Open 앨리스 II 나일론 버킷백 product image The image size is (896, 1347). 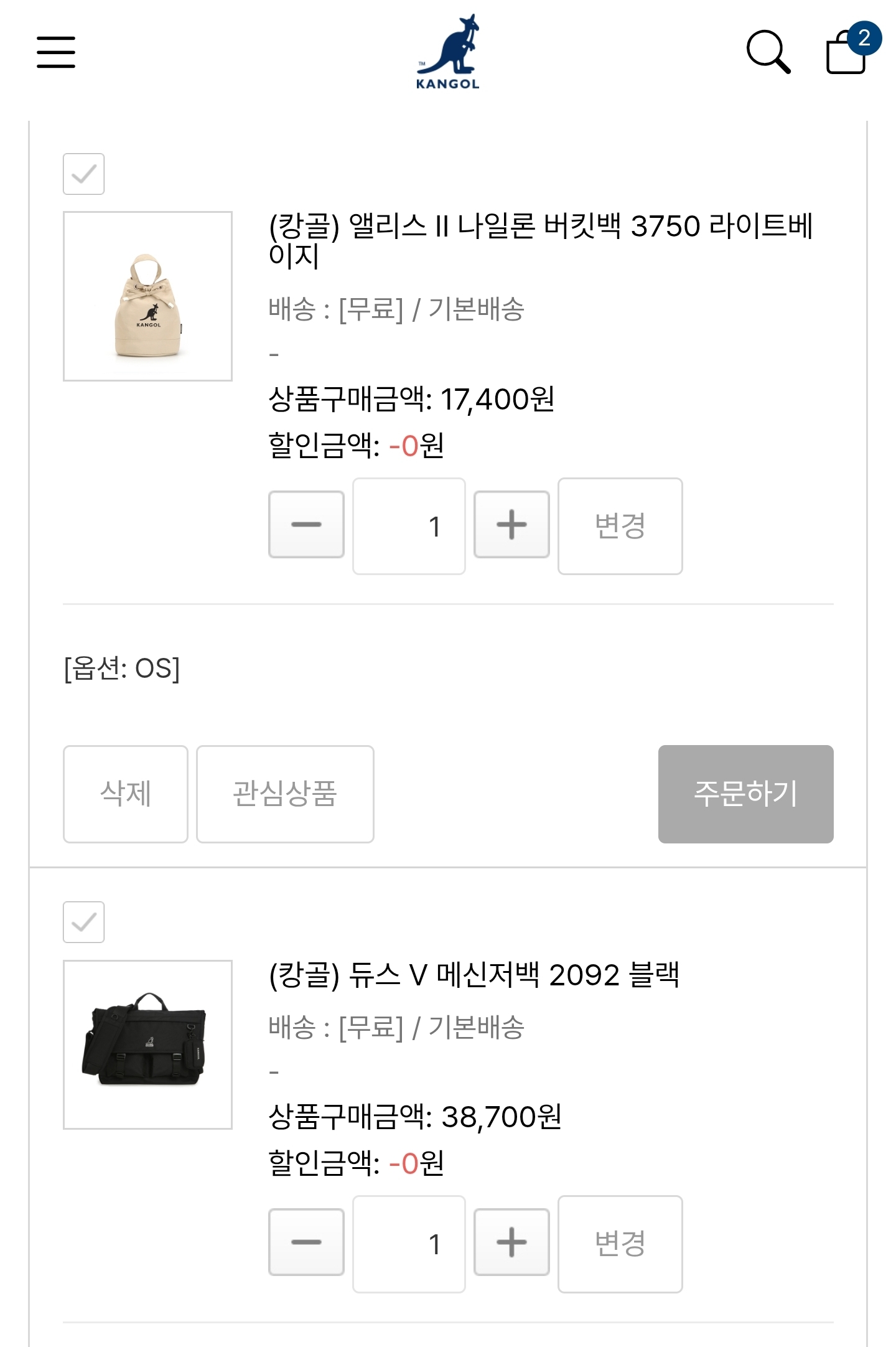point(147,296)
